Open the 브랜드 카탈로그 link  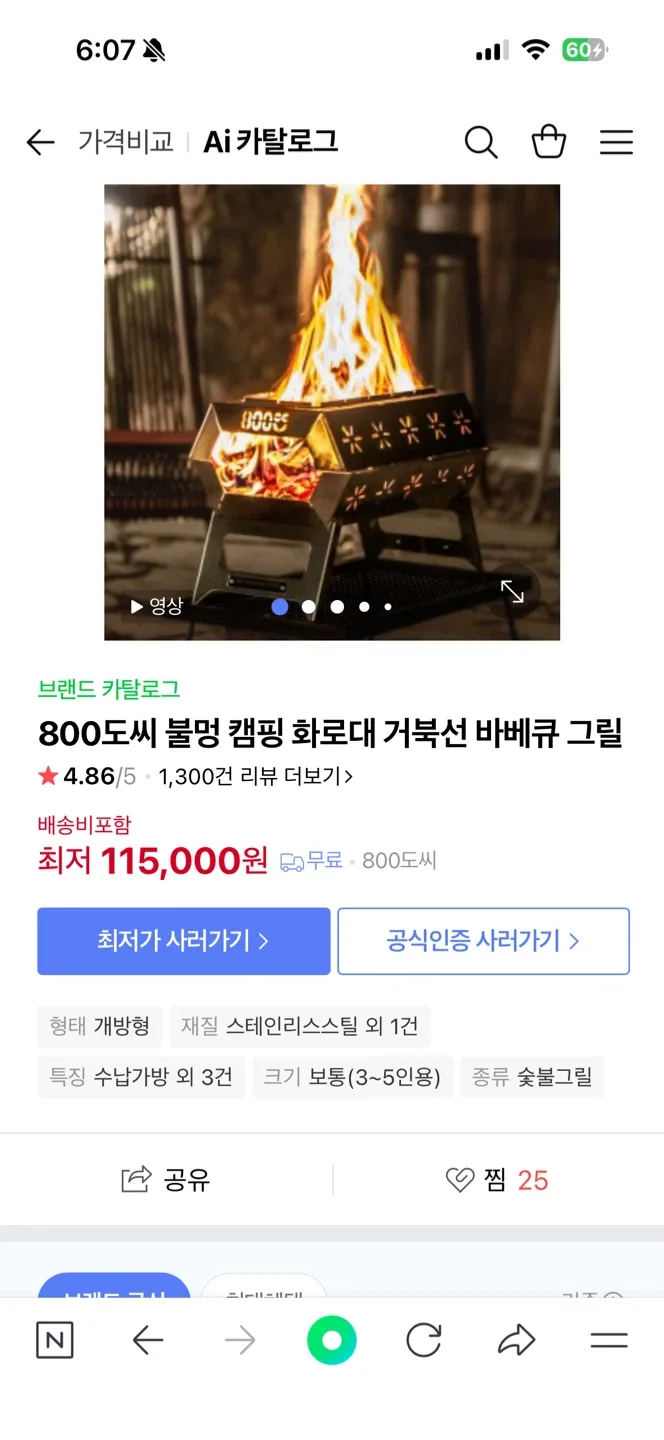click(109, 689)
